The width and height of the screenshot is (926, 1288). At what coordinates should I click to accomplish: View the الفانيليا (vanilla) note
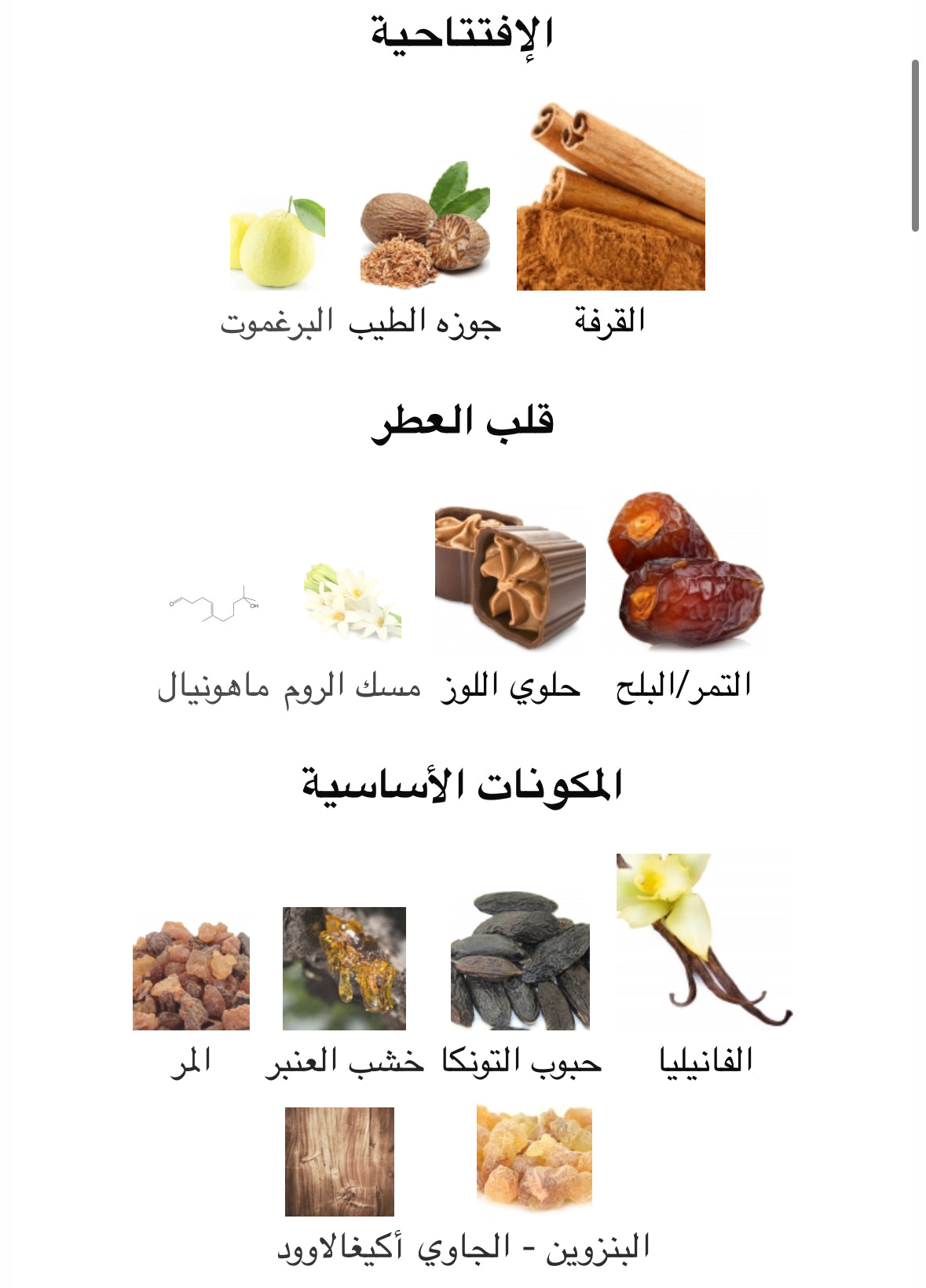click(x=705, y=941)
